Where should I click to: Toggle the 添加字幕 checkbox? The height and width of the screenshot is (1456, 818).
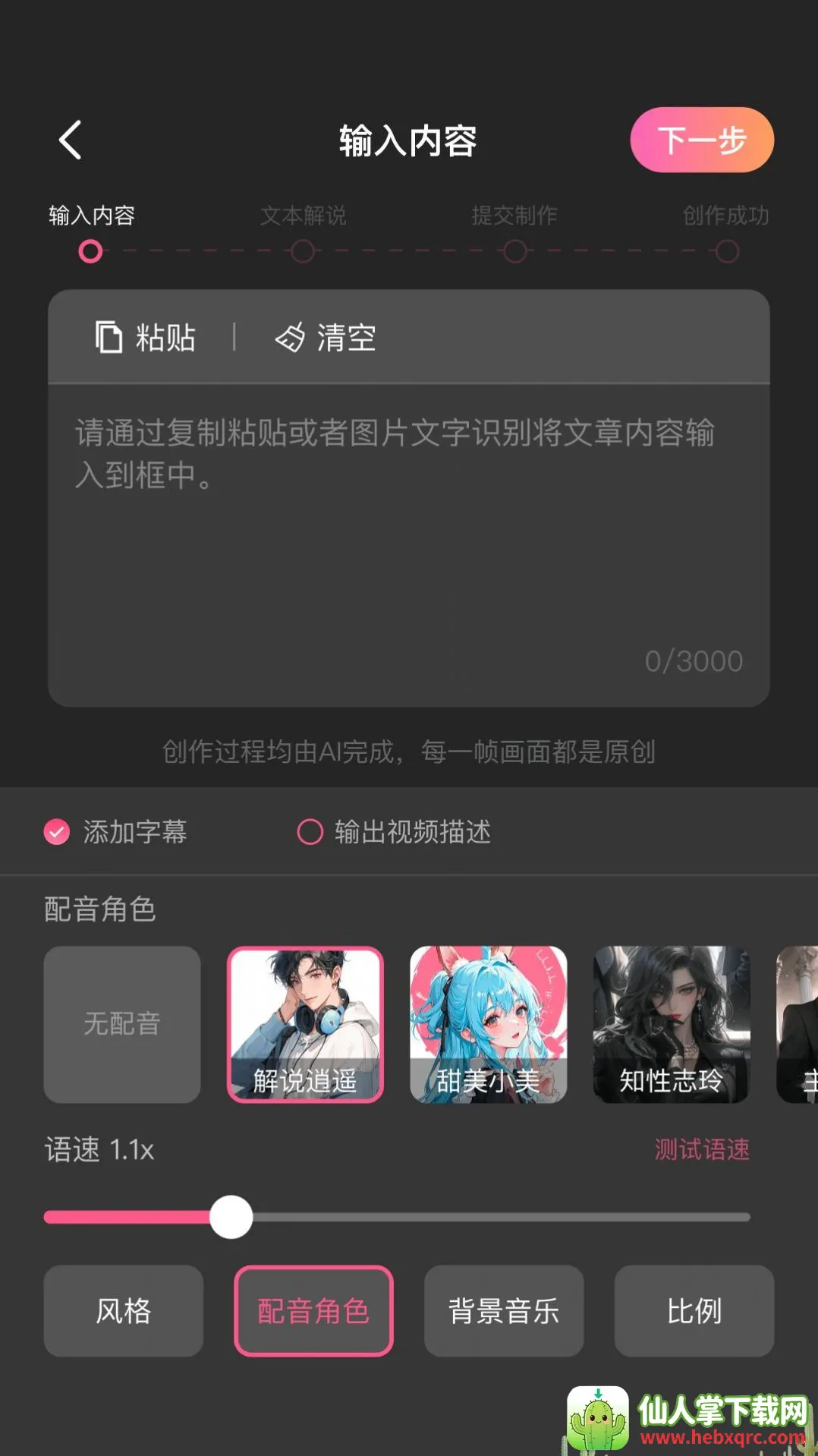pos(57,832)
